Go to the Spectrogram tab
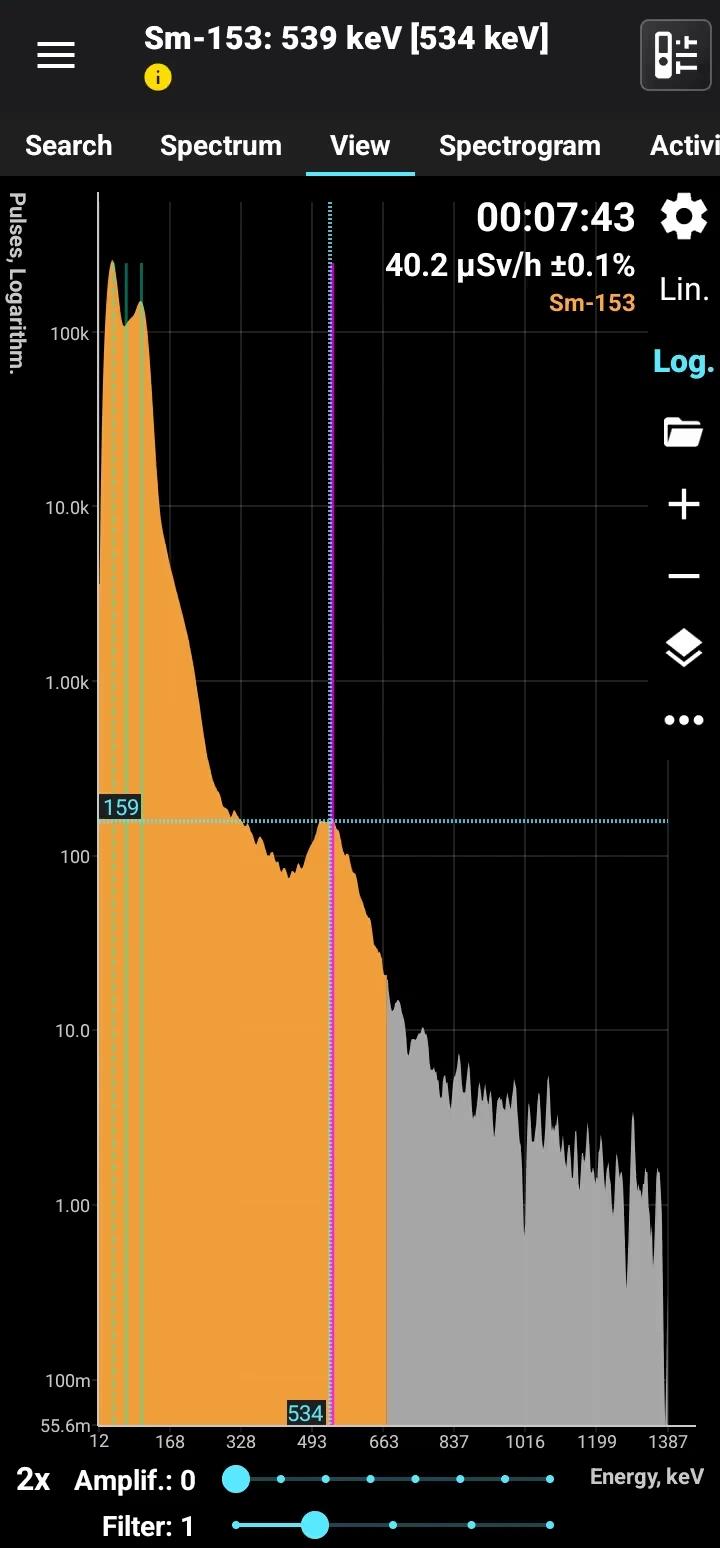Viewport: 720px width, 1548px height. pos(520,146)
